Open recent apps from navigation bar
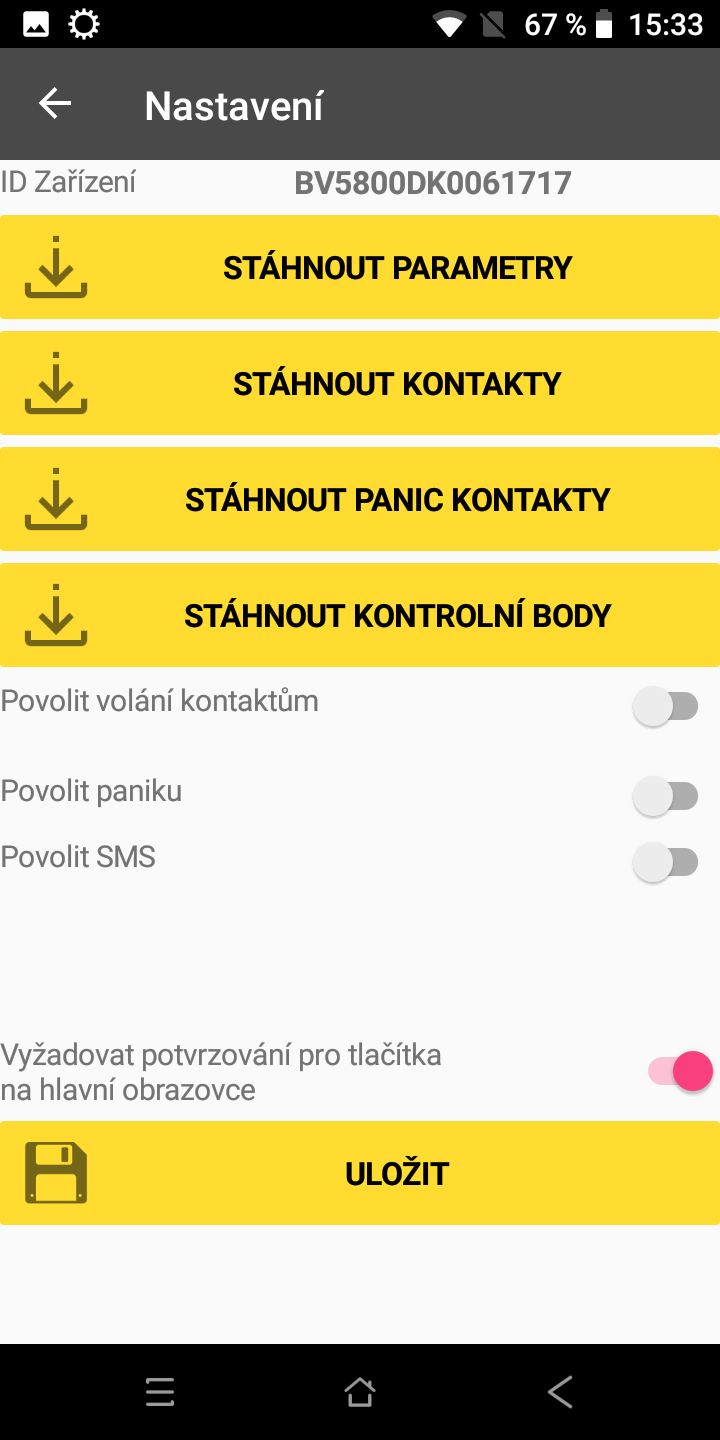The width and height of the screenshot is (720, 1440). click(x=160, y=1392)
